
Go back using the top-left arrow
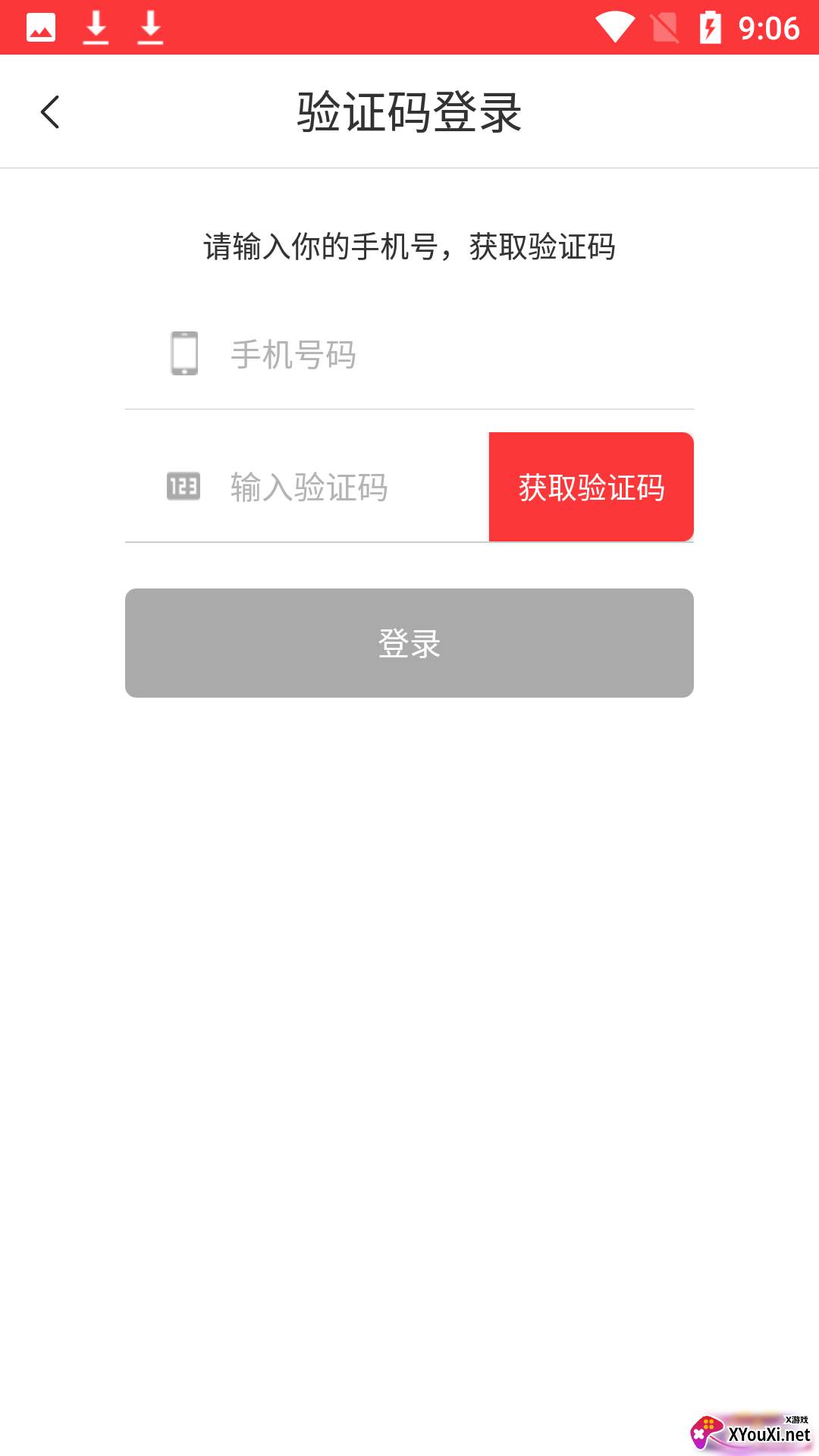pos(50,112)
